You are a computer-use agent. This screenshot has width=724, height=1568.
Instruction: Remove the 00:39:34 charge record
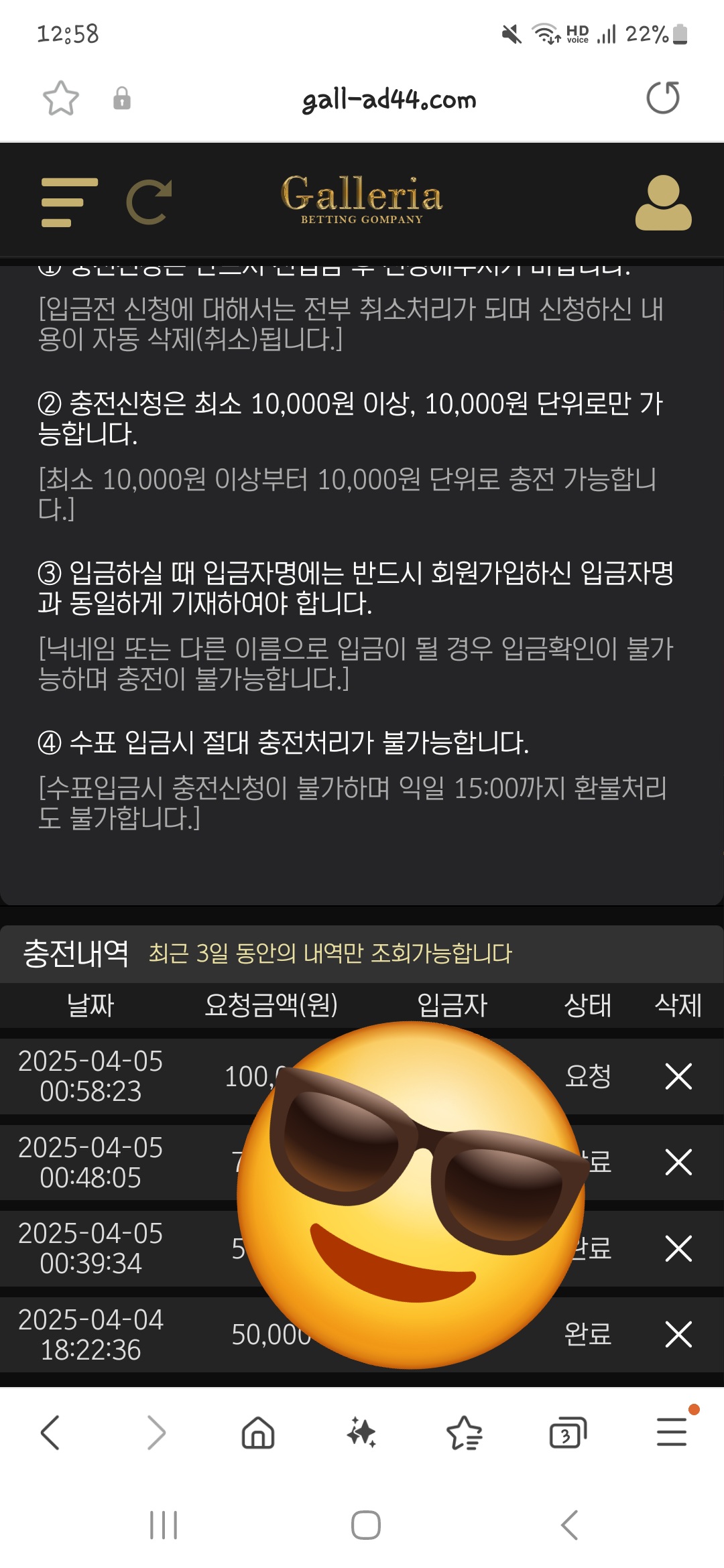(678, 1248)
